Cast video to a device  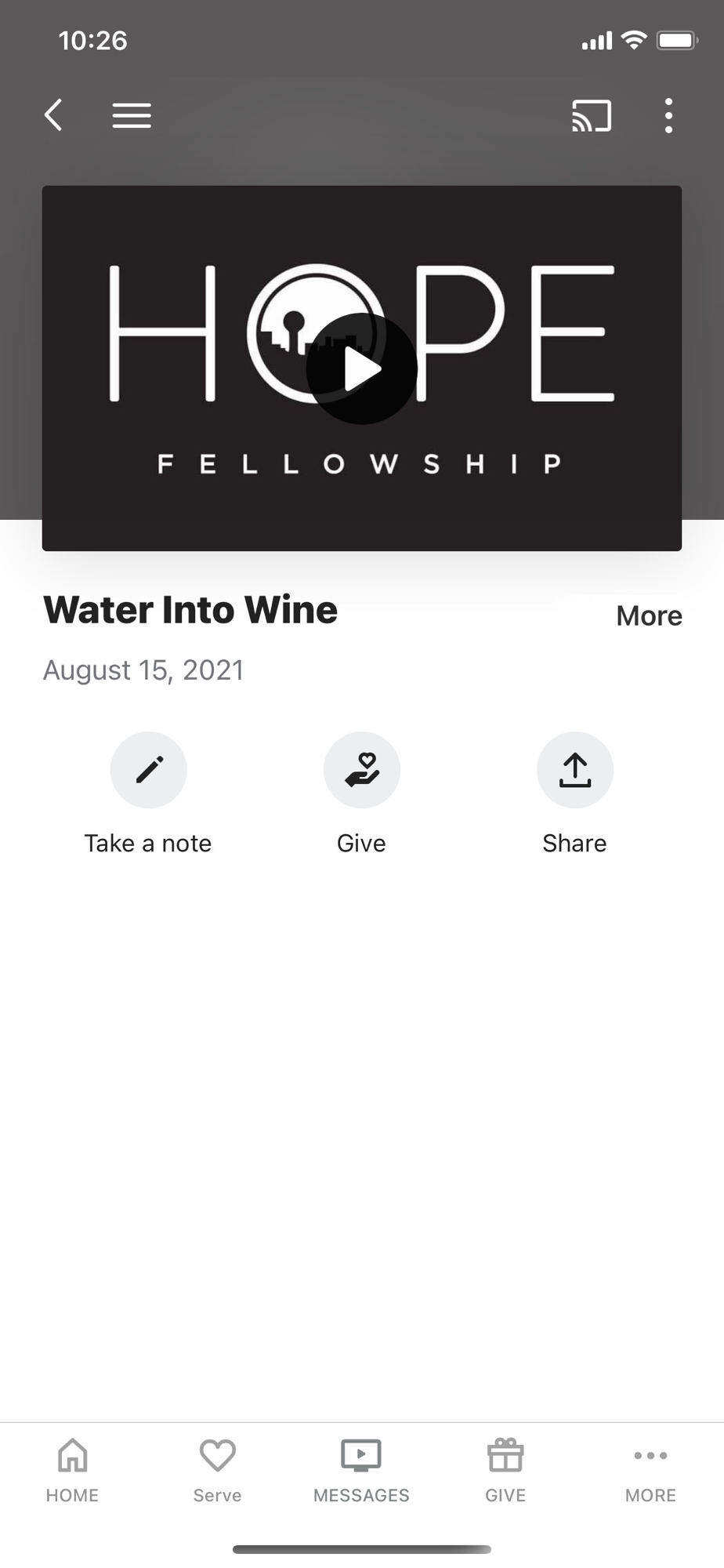click(x=592, y=116)
